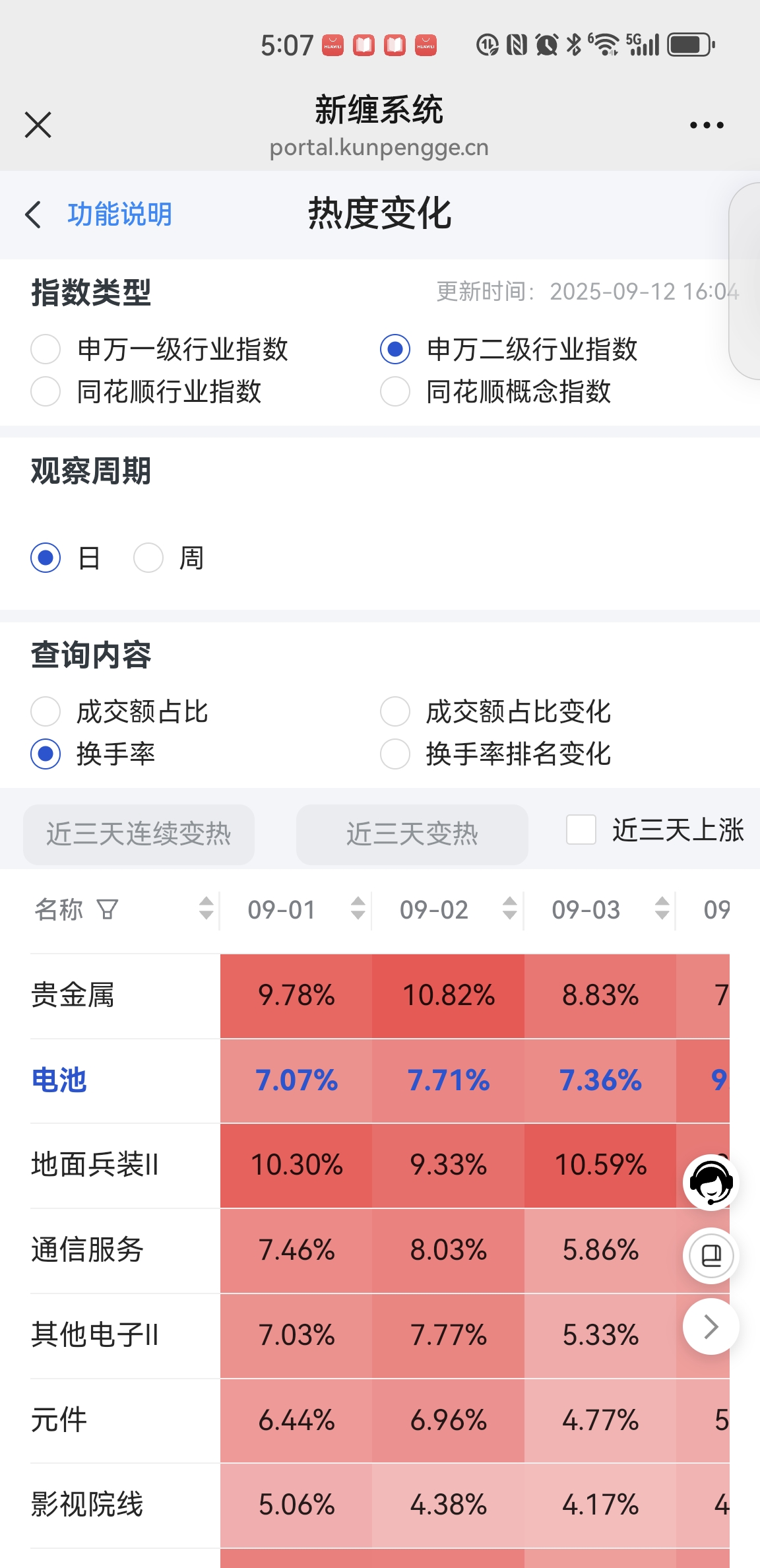Select 成交额占比变化 query content

click(395, 711)
